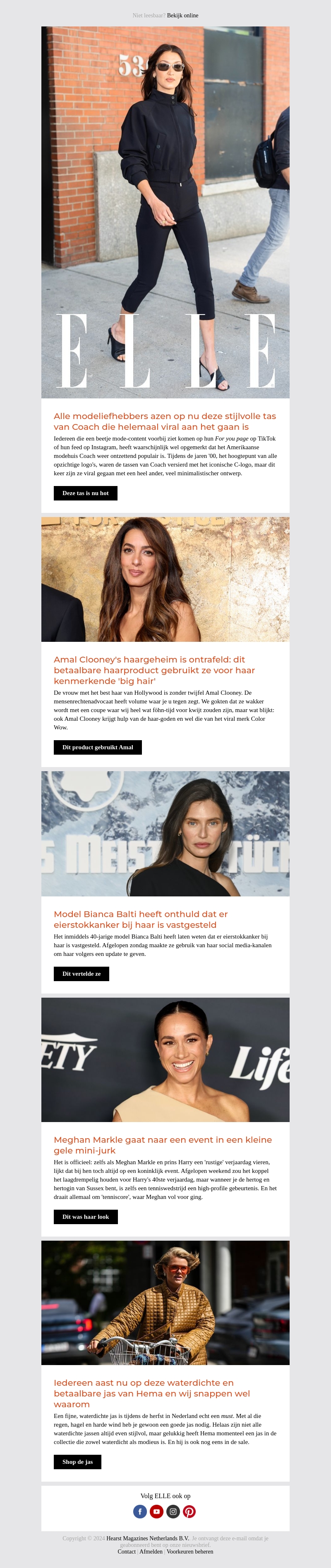Open Dit was haar look button
The height and width of the screenshot is (1568, 331).
[85, 1216]
